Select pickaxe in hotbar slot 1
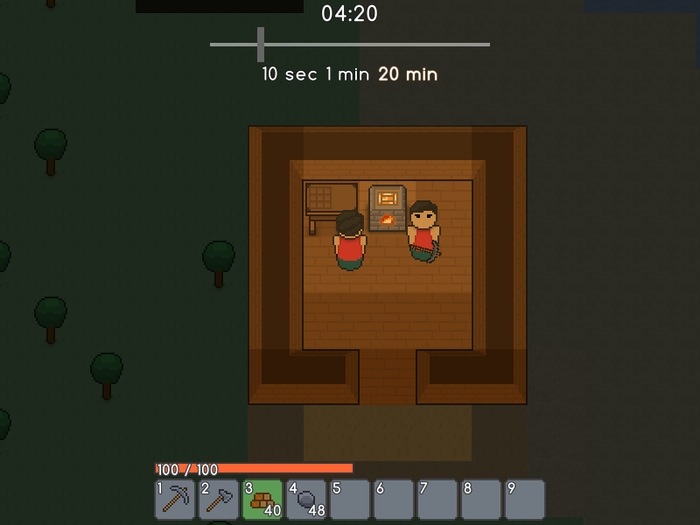Viewport: 700px width, 525px height. [175, 499]
